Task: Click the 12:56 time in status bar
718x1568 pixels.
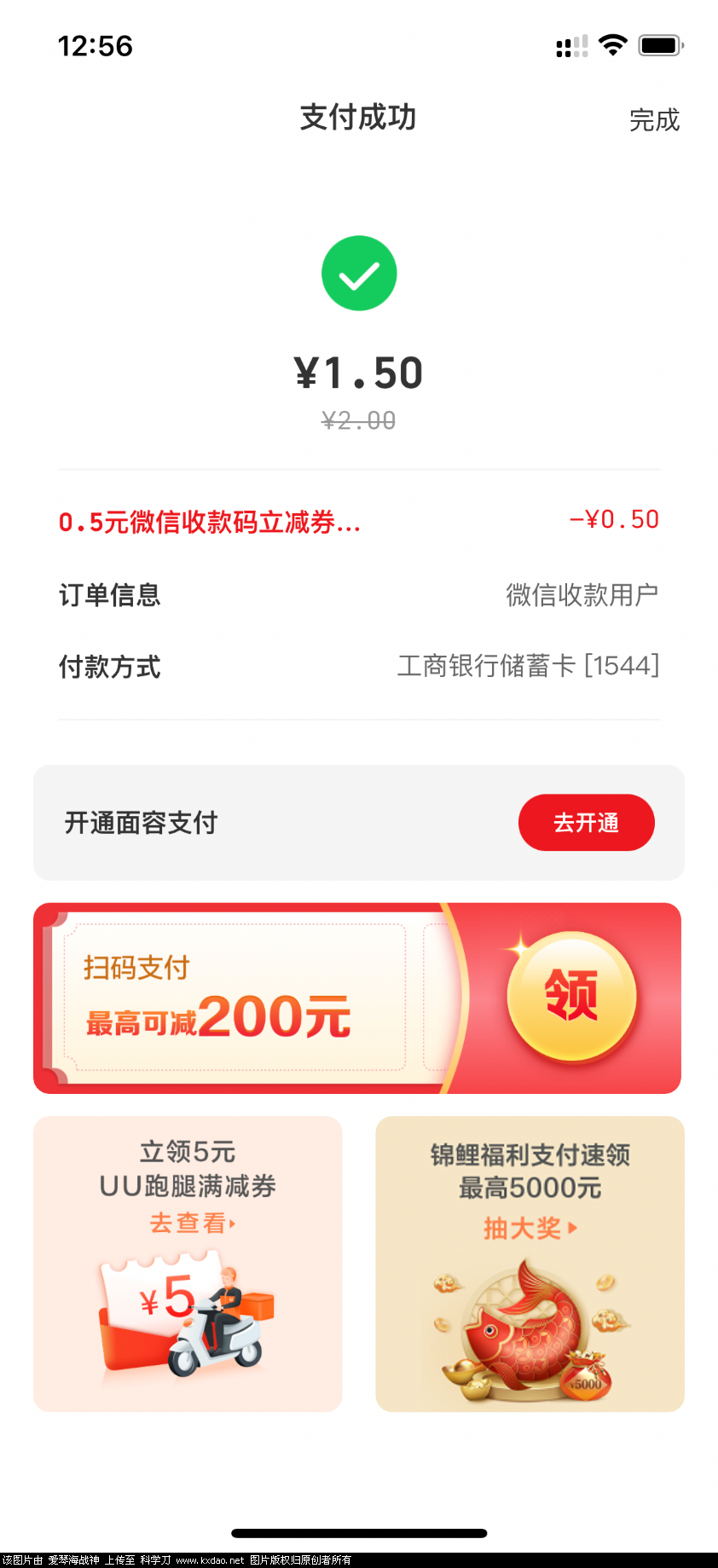Action: click(96, 45)
